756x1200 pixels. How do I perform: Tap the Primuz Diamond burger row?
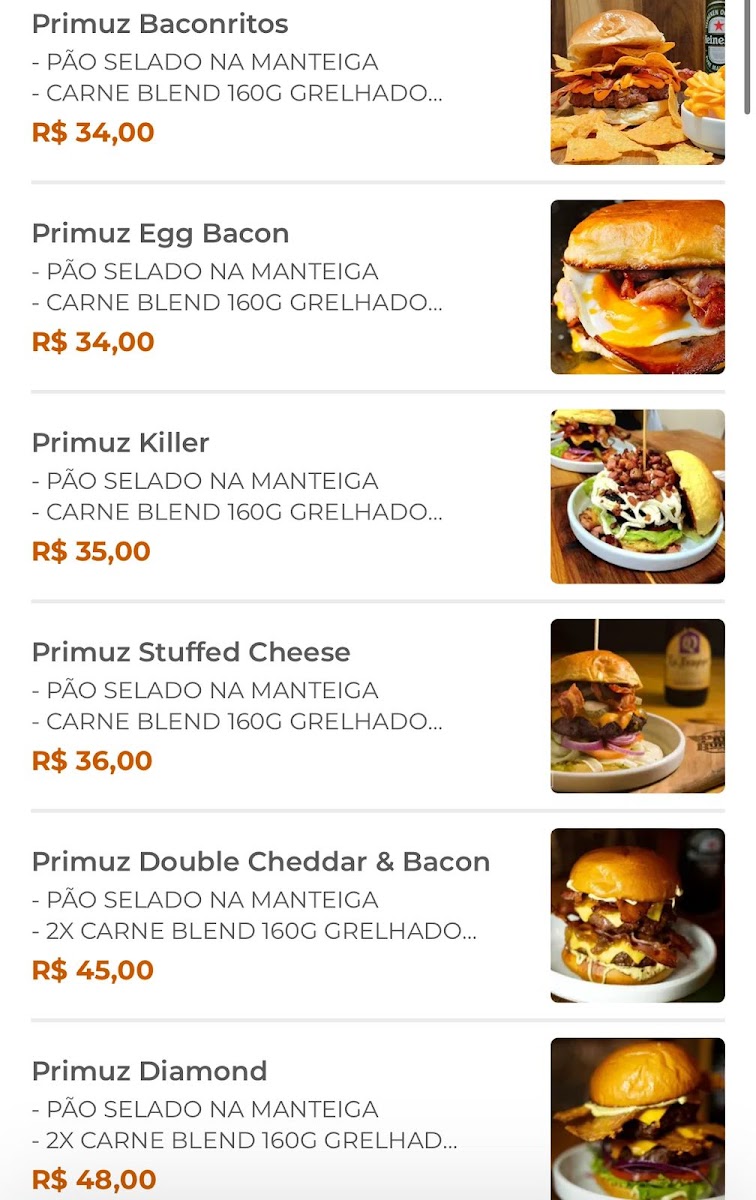[x=150, y=1072]
